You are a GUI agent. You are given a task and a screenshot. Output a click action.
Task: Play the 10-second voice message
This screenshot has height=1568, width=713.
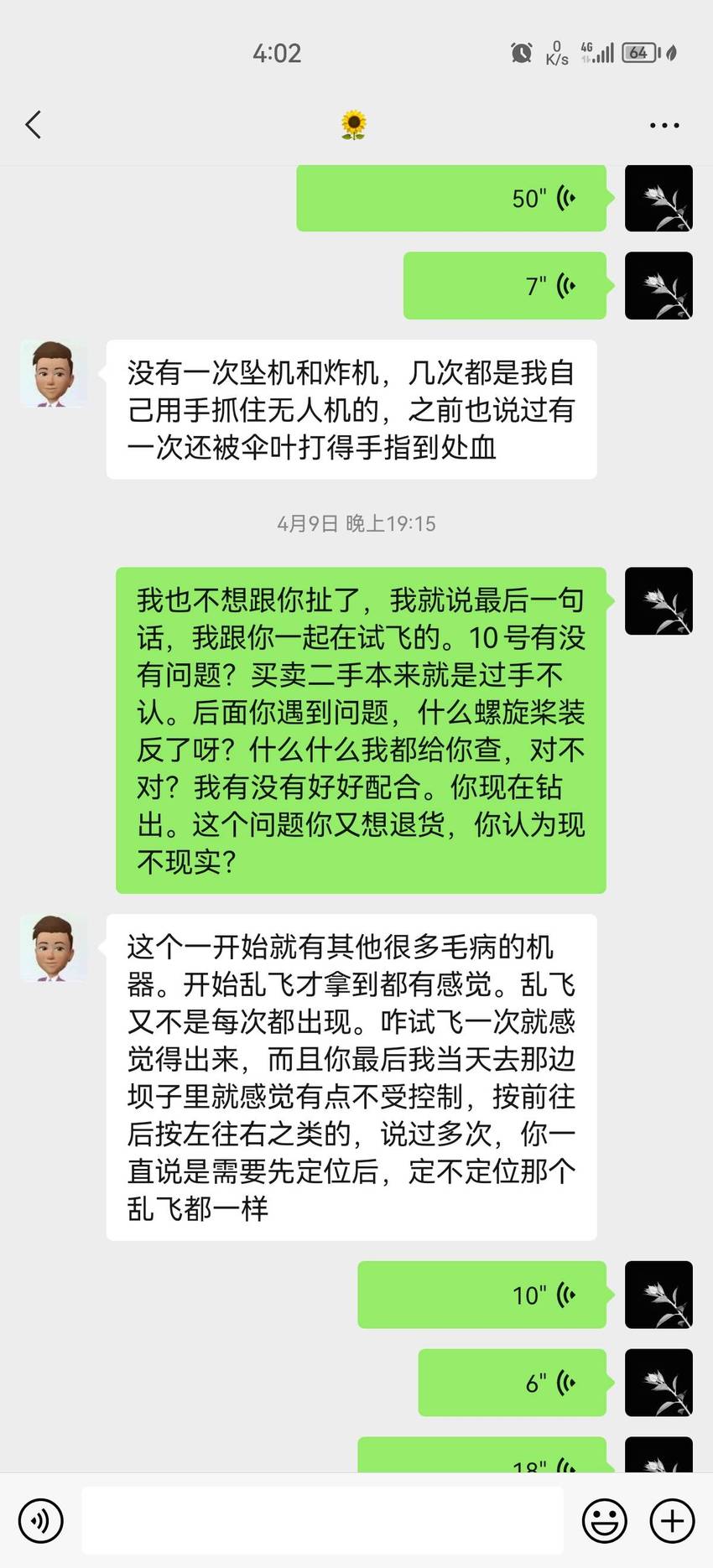[482, 1295]
